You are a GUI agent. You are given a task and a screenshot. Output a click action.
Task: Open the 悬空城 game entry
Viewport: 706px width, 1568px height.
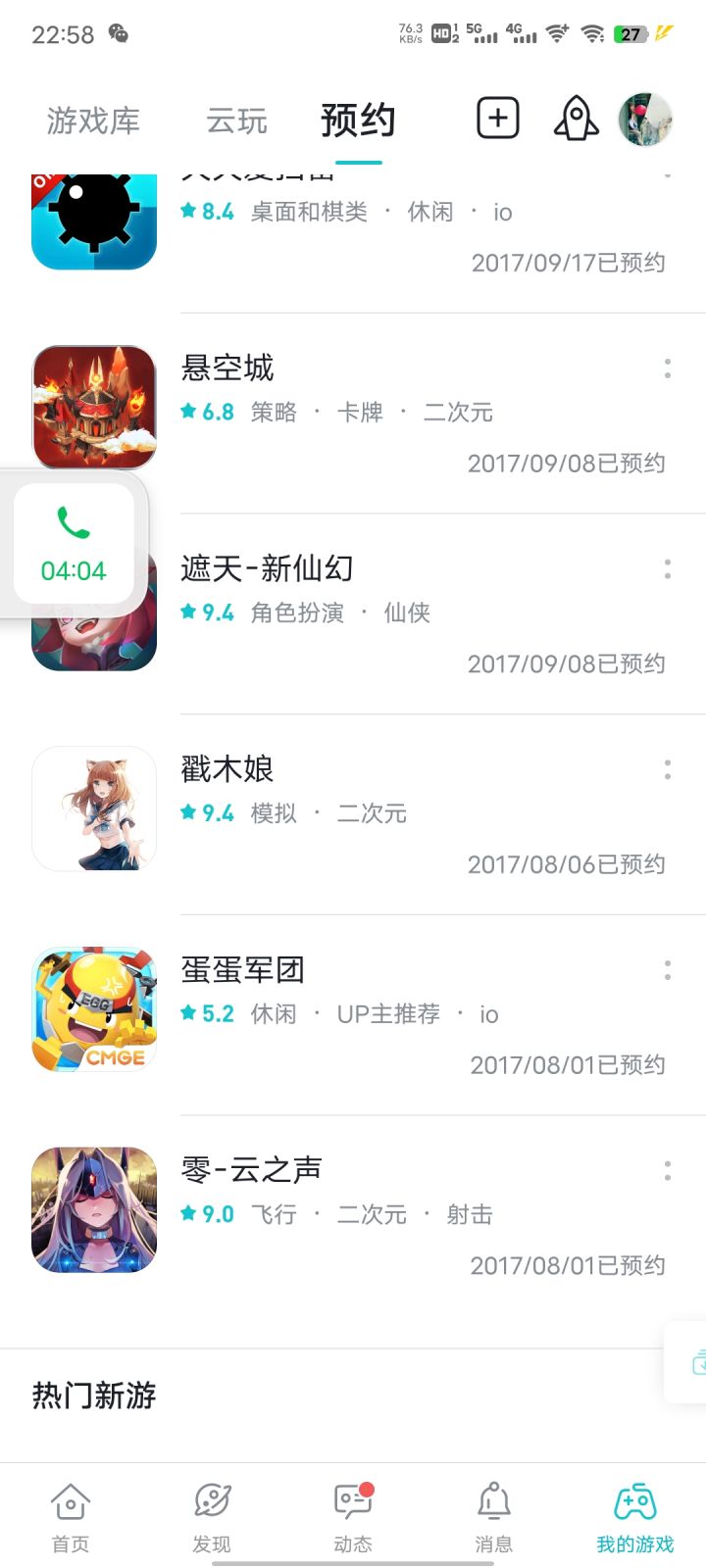pyautogui.click(x=227, y=368)
